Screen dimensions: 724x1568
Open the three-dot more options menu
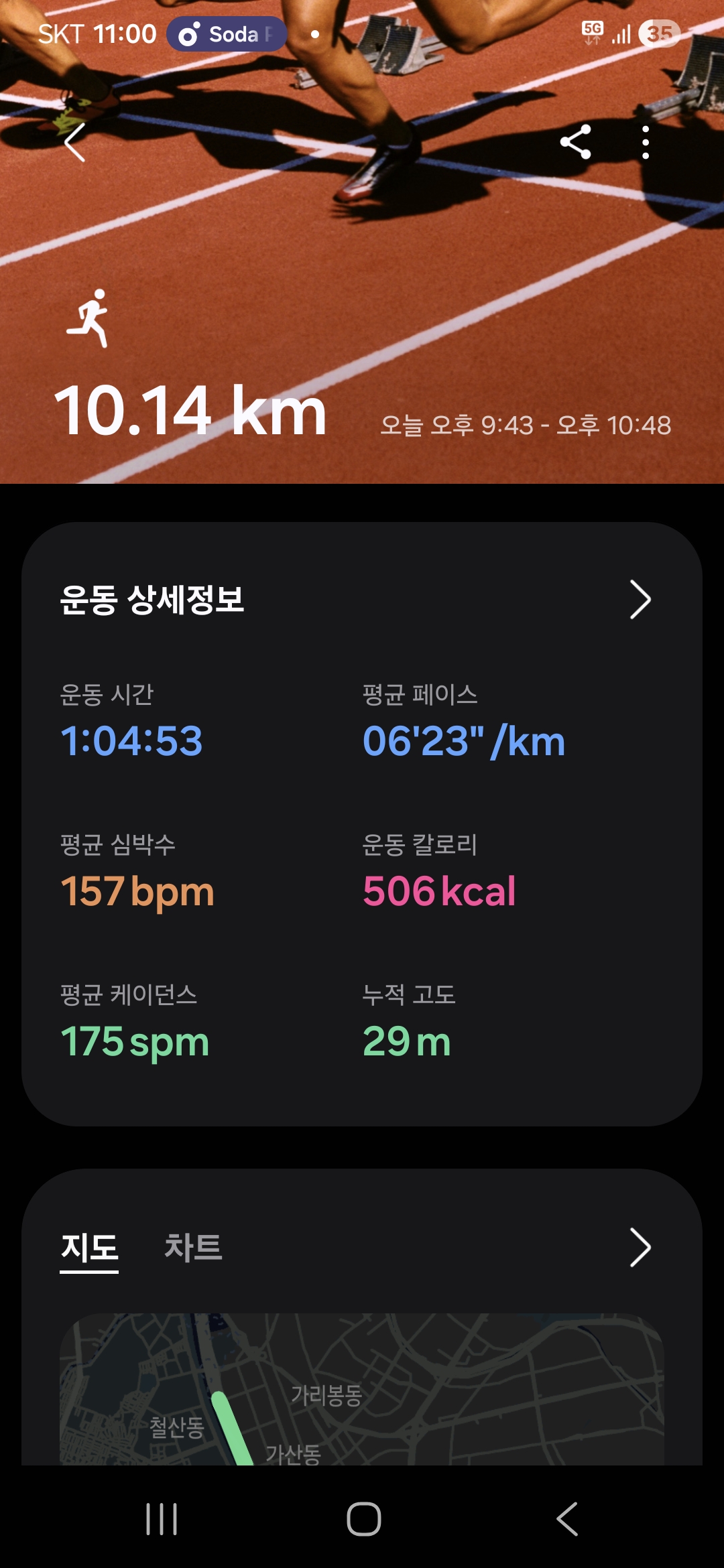click(x=646, y=143)
